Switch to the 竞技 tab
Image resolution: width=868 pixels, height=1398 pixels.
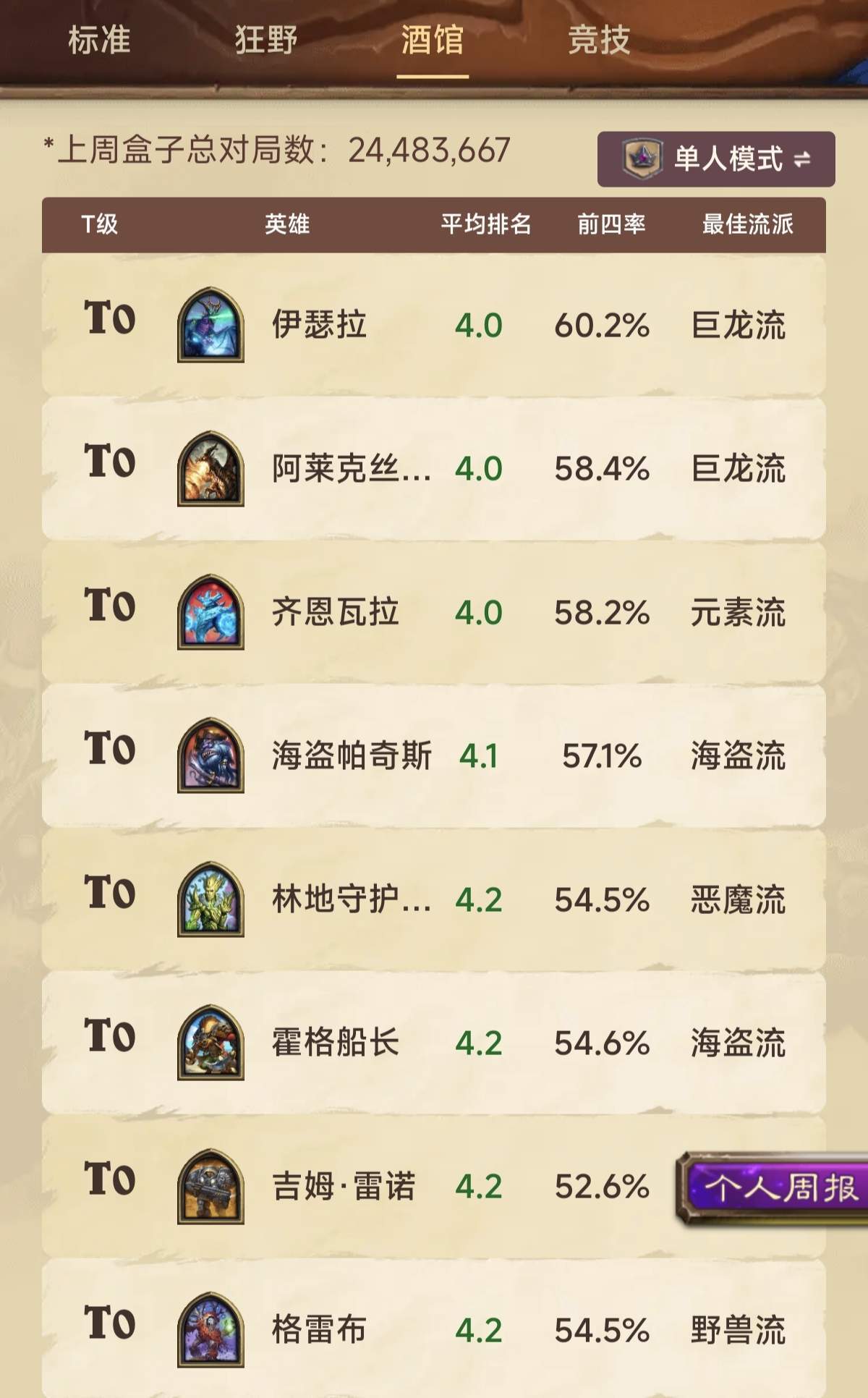pyautogui.click(x=598, y=40)
